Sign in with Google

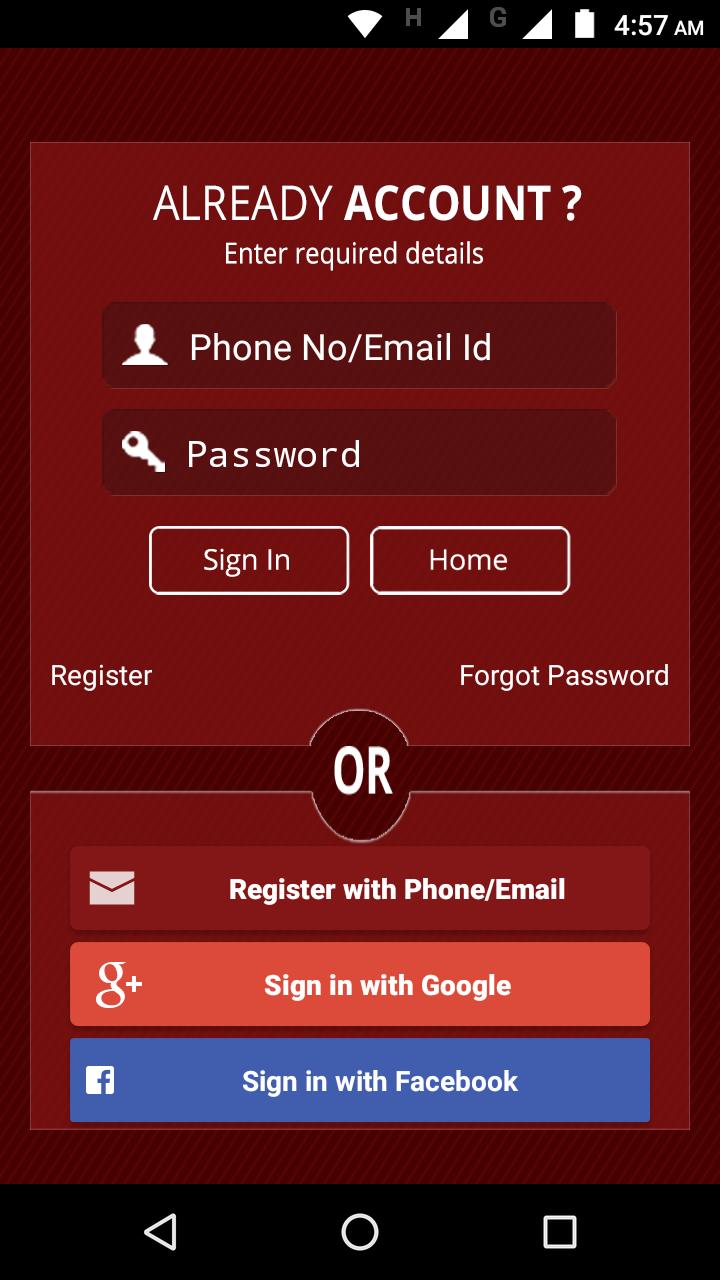coord(360,985)
